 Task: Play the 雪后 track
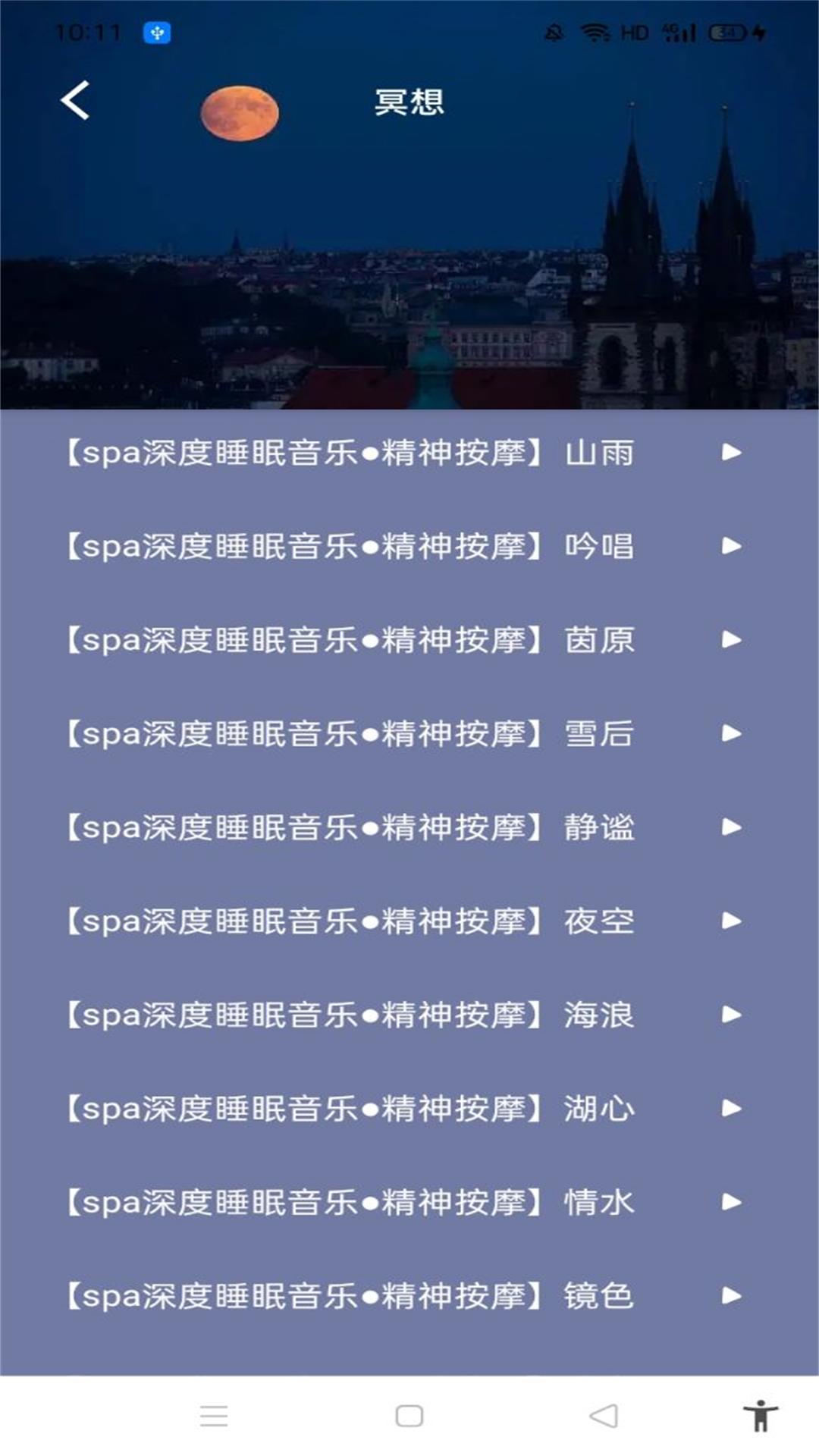pyautogui.click(x=731, y=733)
